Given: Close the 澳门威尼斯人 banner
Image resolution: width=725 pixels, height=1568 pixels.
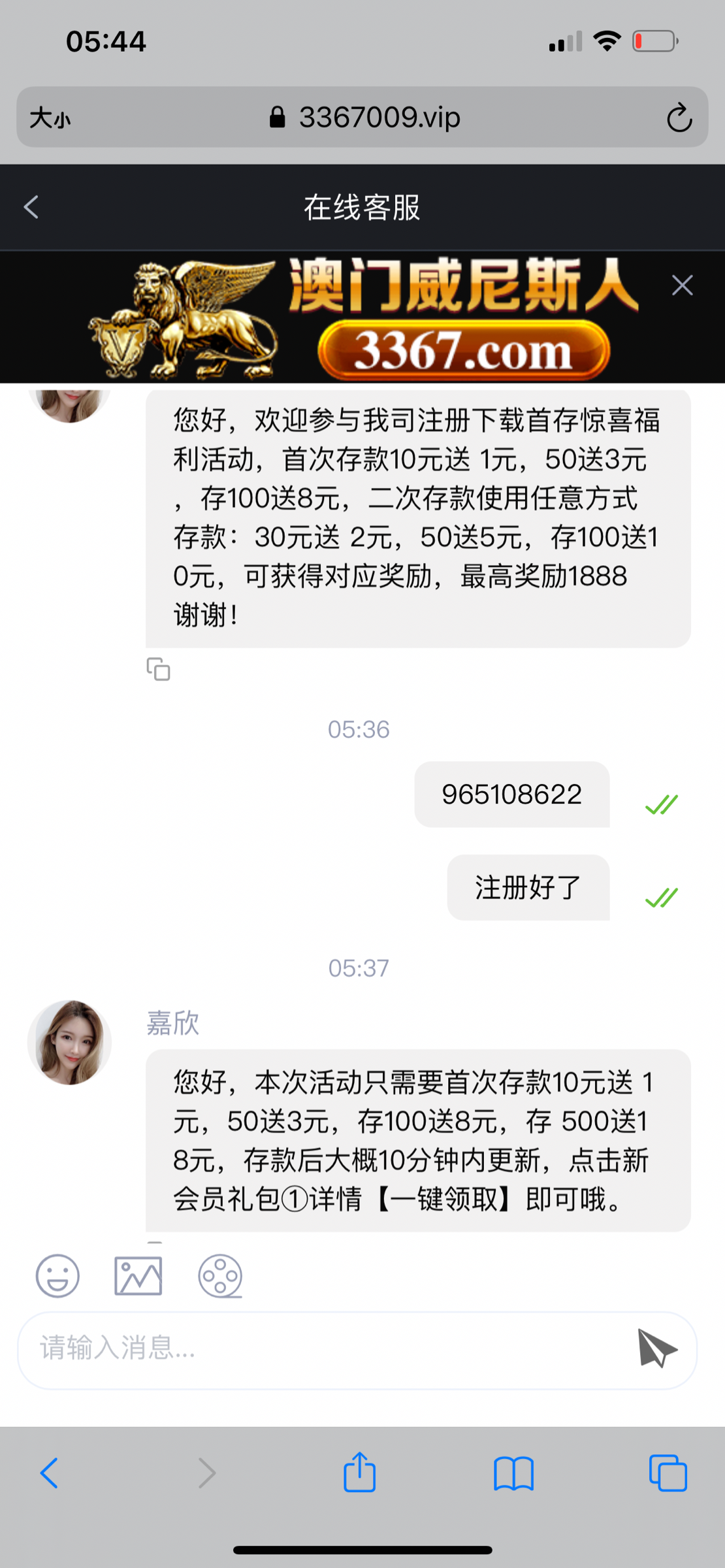Looking at the screenshot, I should [x=682, y=286].
